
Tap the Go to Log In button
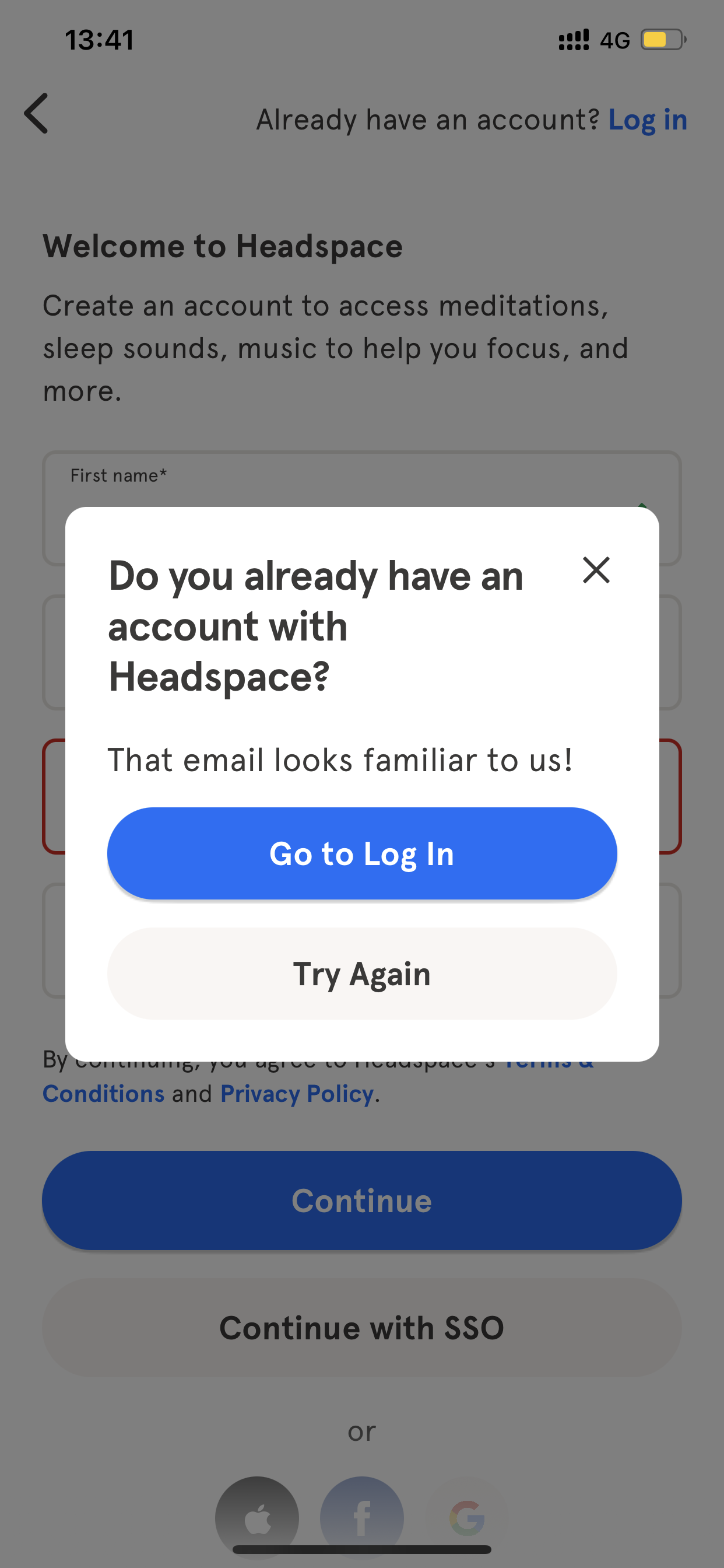click(362, 853)
